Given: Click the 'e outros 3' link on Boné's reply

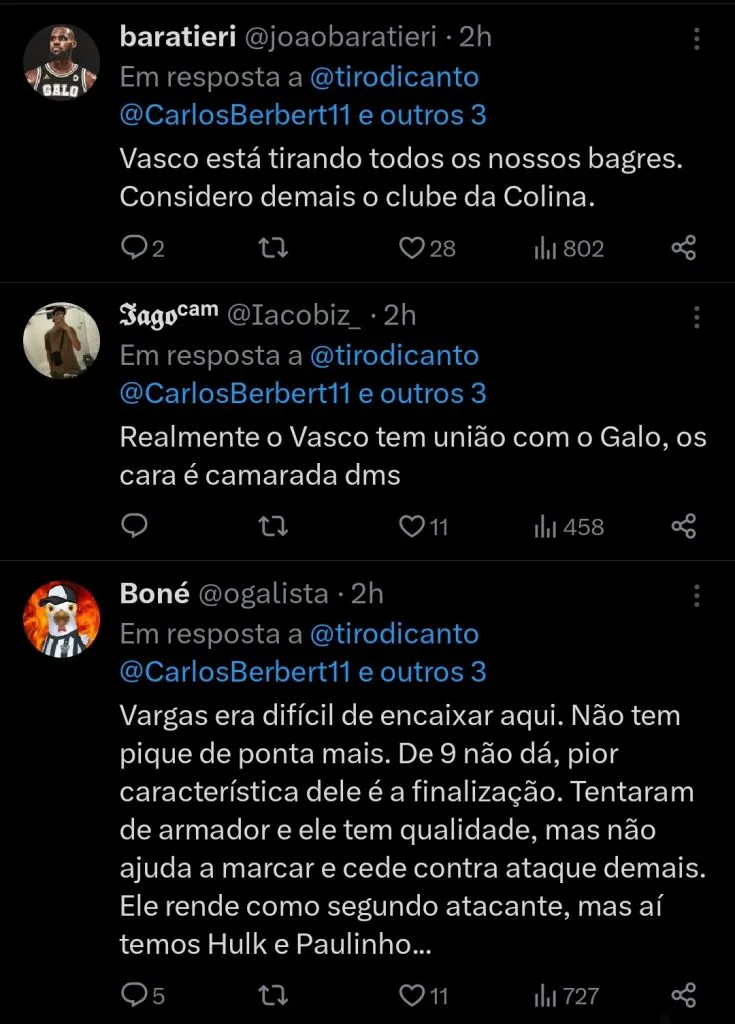Looking at the screenshot, I should pos(425,671).
